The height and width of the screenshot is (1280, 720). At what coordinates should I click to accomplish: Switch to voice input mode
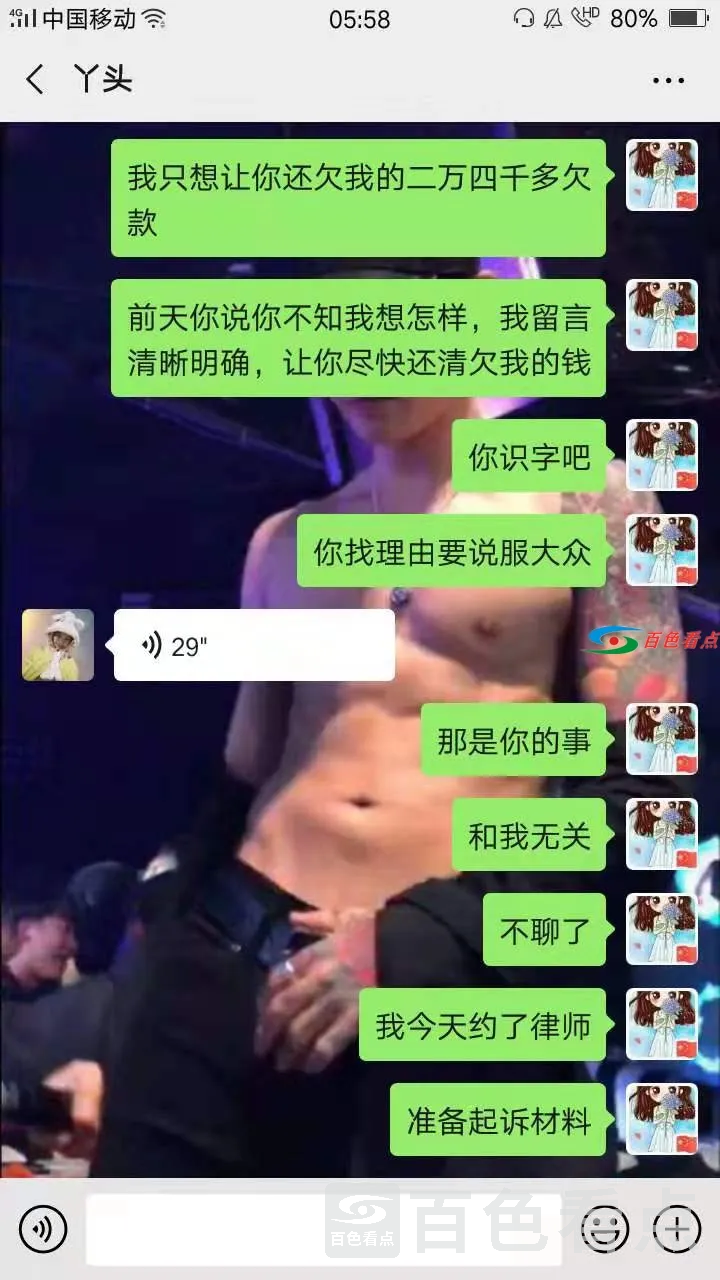point(43,1229)
